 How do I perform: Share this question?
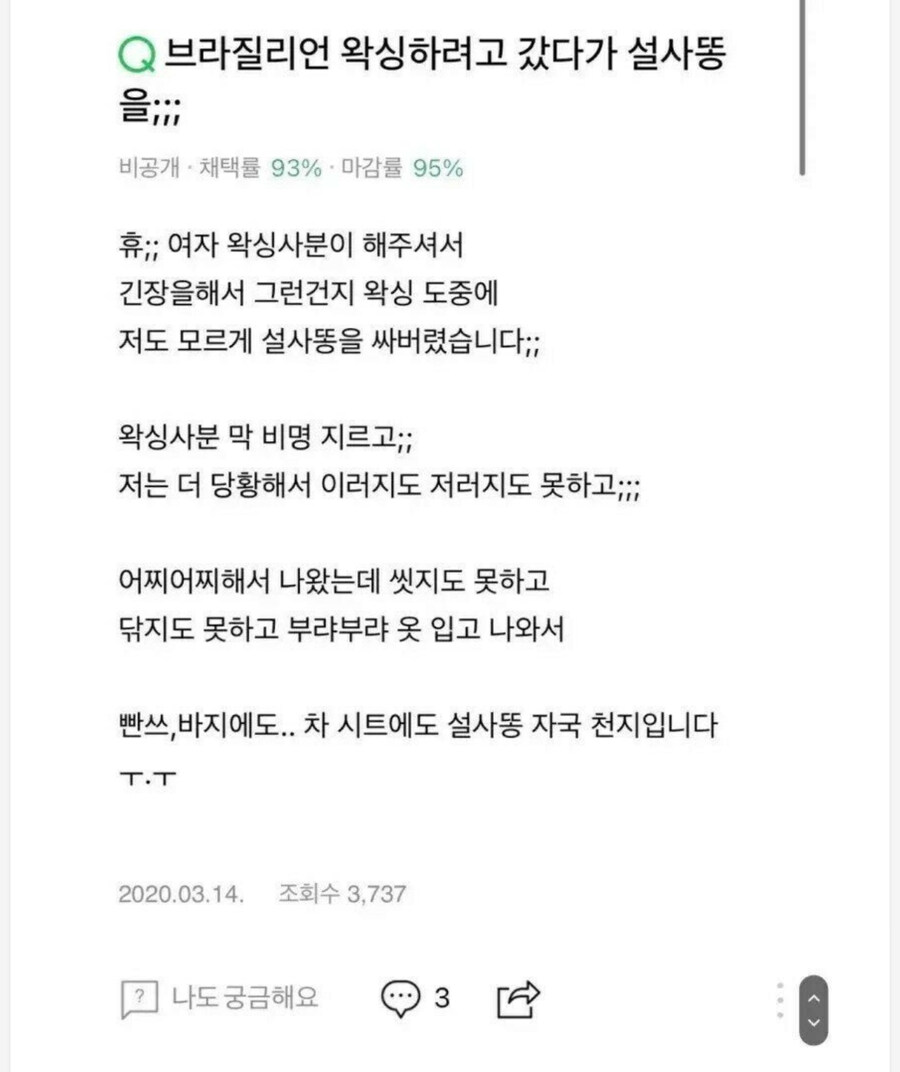[x=518, y=999]
